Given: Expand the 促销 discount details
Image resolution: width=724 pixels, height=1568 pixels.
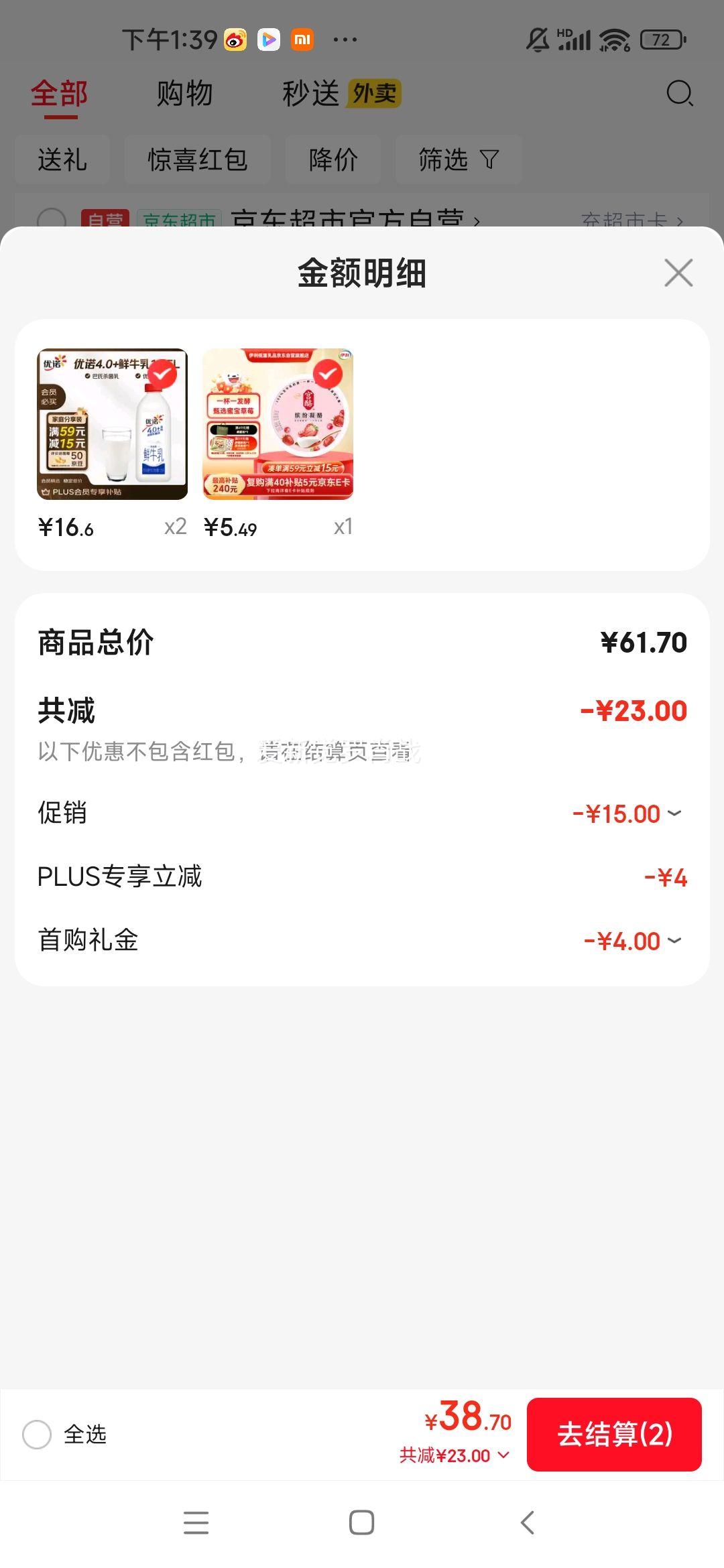Looking at the screenshot, I should click(676, 813).
